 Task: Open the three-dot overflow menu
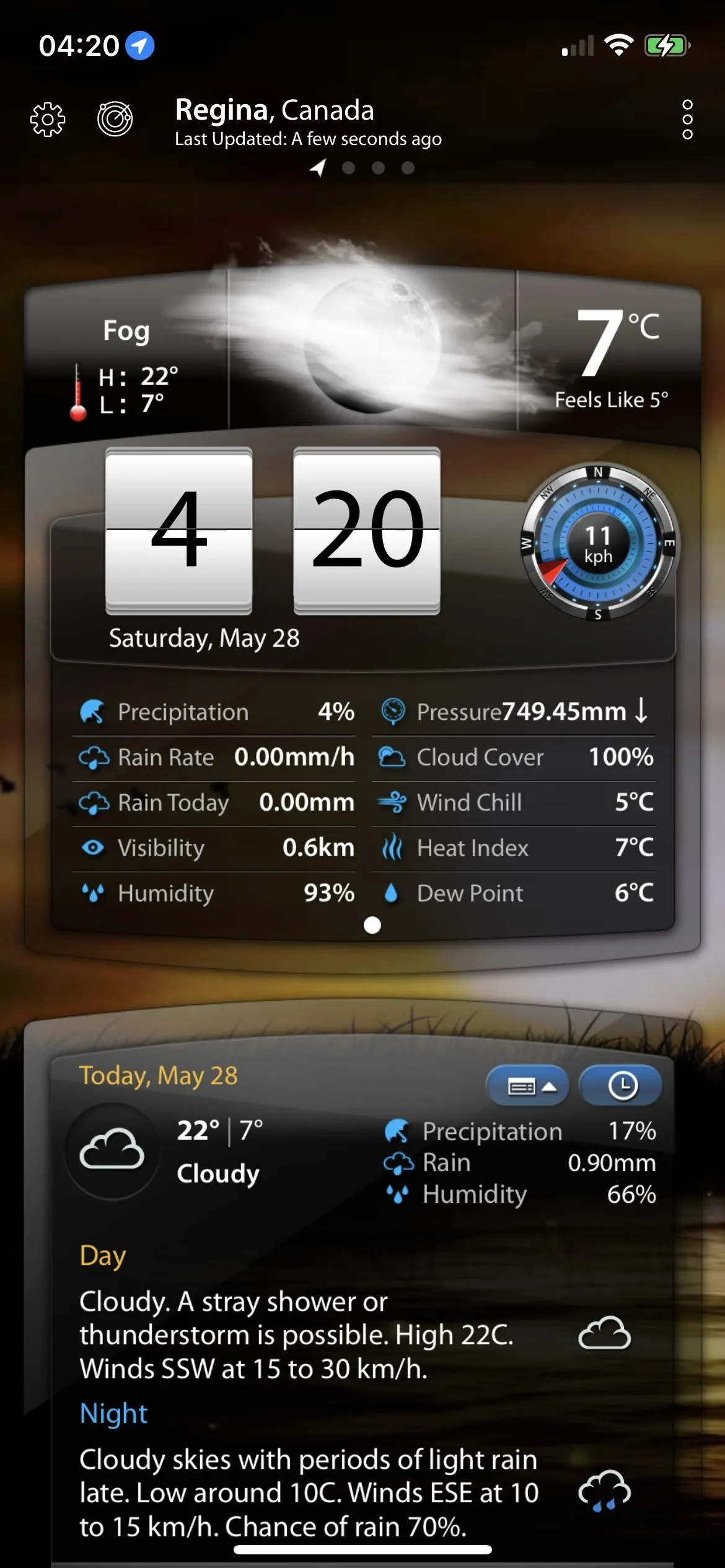[x=687, y=119]
